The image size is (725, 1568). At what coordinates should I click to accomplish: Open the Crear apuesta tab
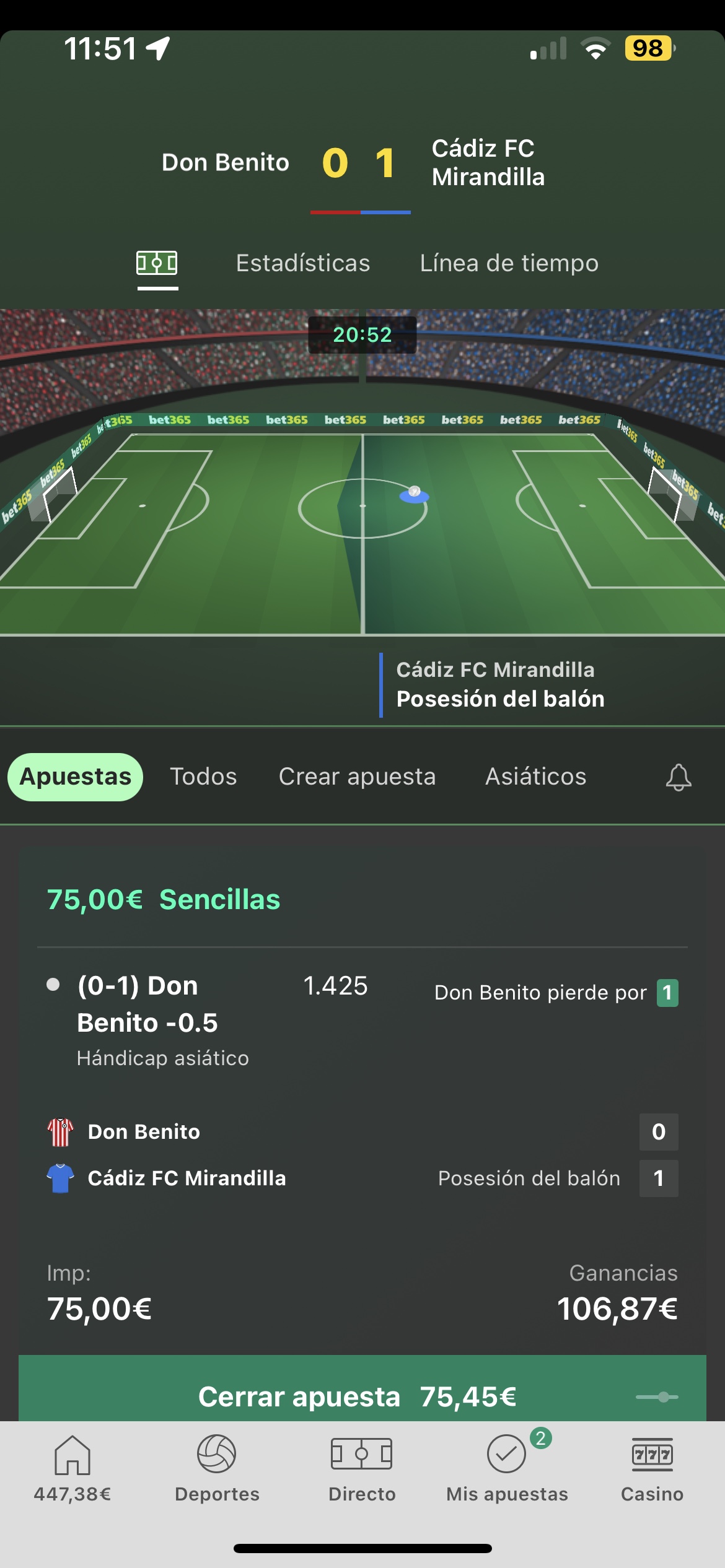click(x=358, y=777)
